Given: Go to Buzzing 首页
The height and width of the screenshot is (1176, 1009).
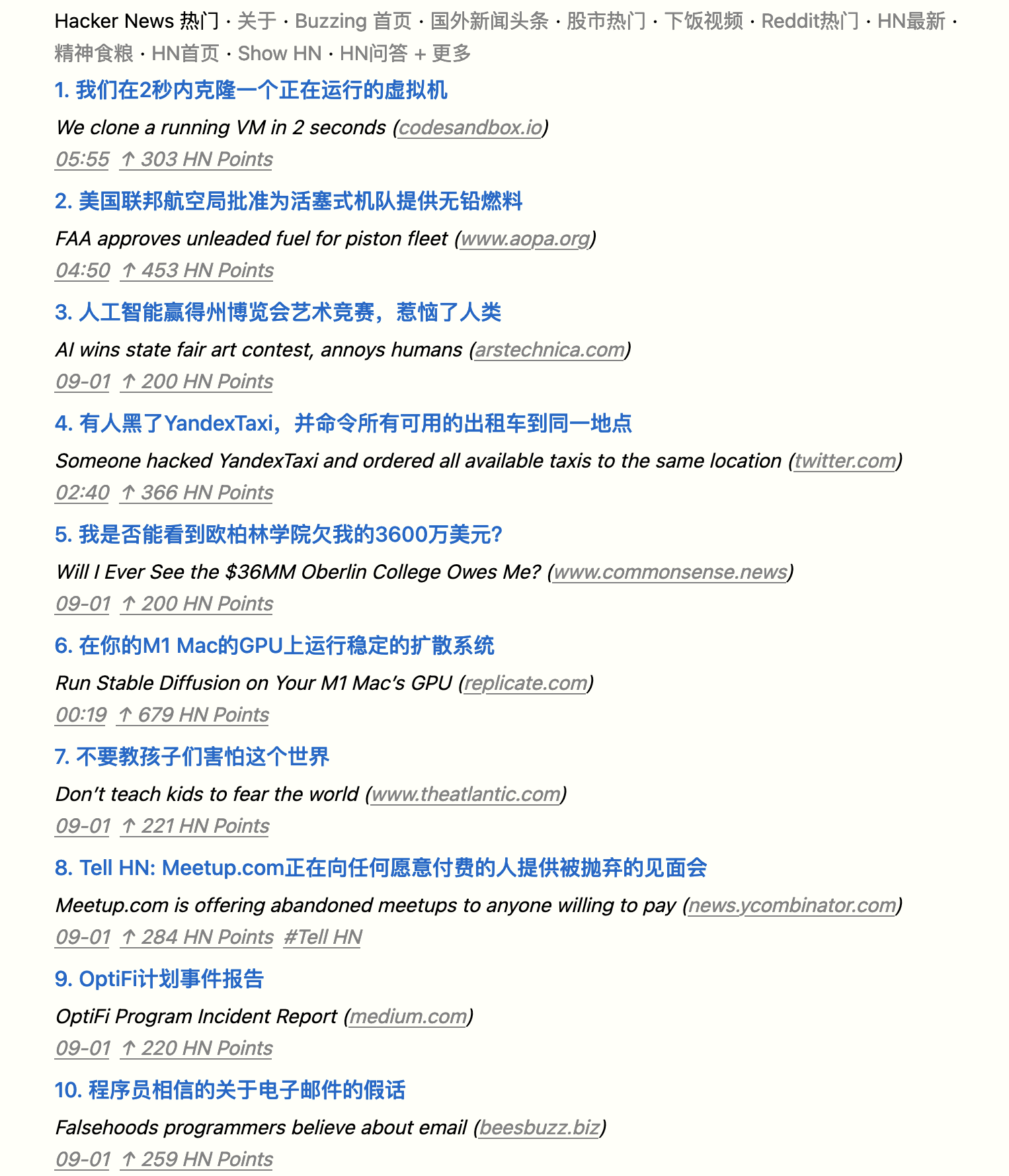Looking at the screenshot, I should click(353, 21).
